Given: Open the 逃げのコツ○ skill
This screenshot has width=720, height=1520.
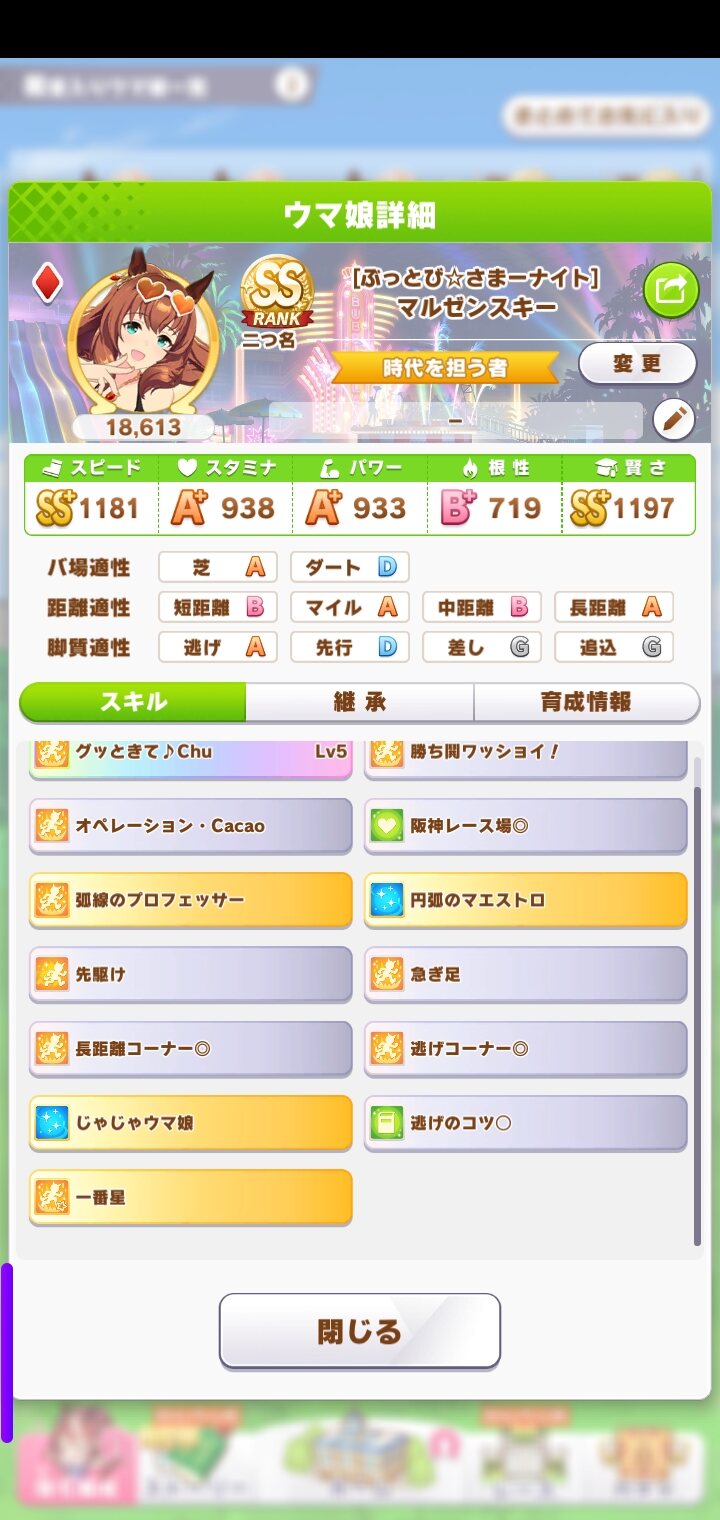Looking at the screenshot, I should pyautogui.click(x=525, y=1123).
